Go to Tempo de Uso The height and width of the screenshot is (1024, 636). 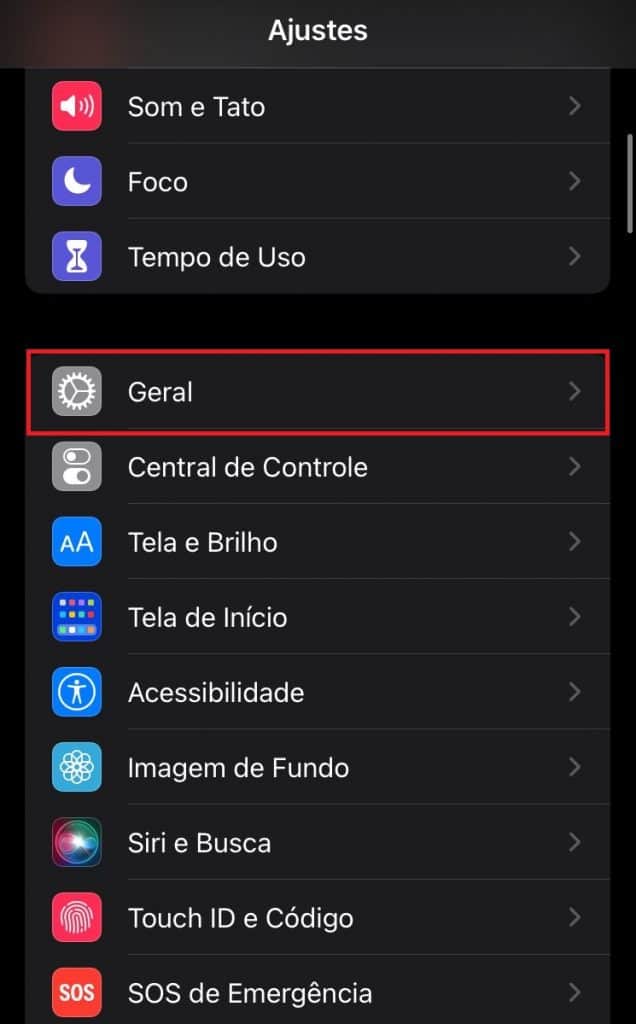click(x=317, y=256)
